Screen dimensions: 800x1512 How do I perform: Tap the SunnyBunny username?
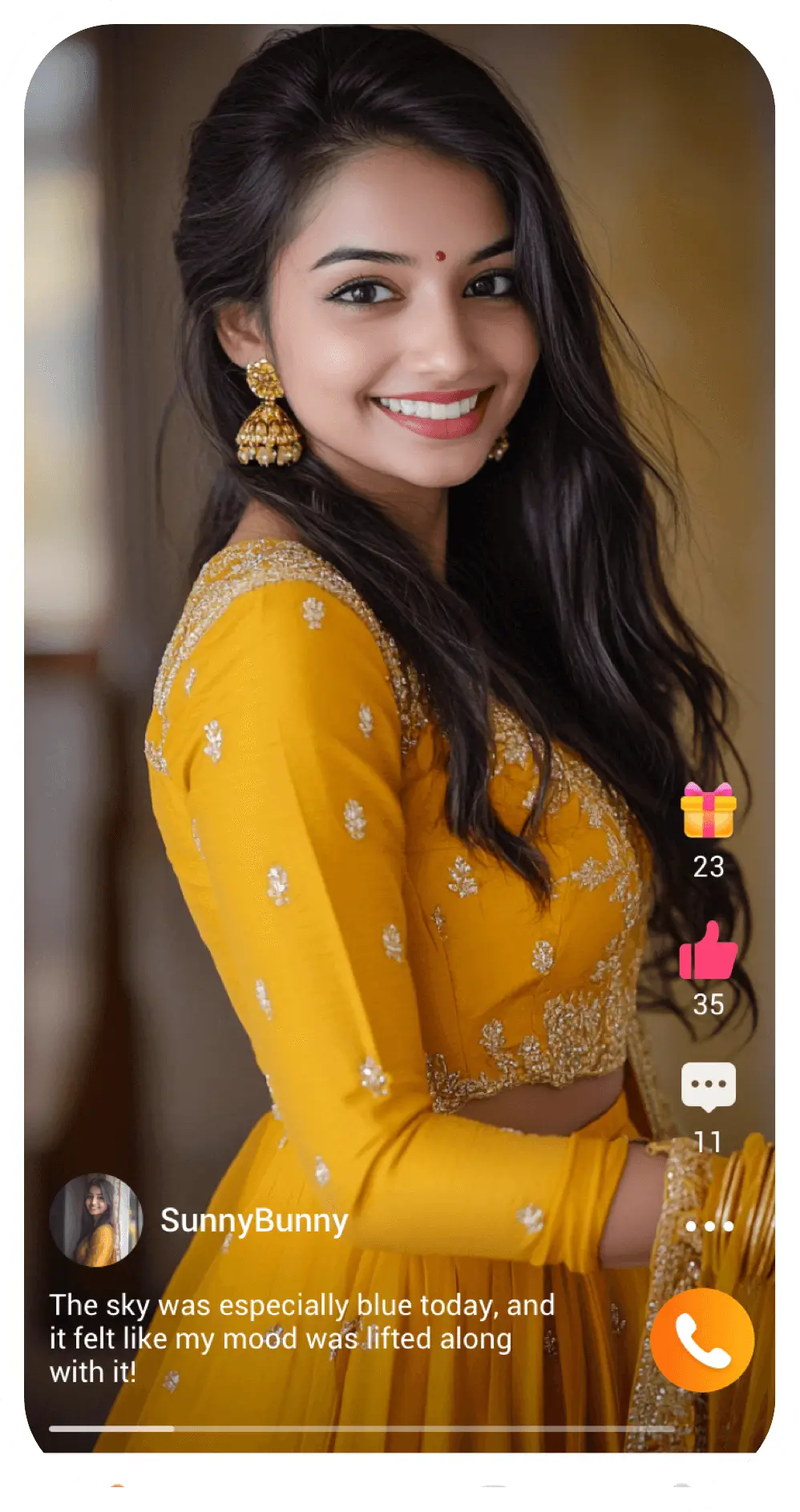point(254,1220)
